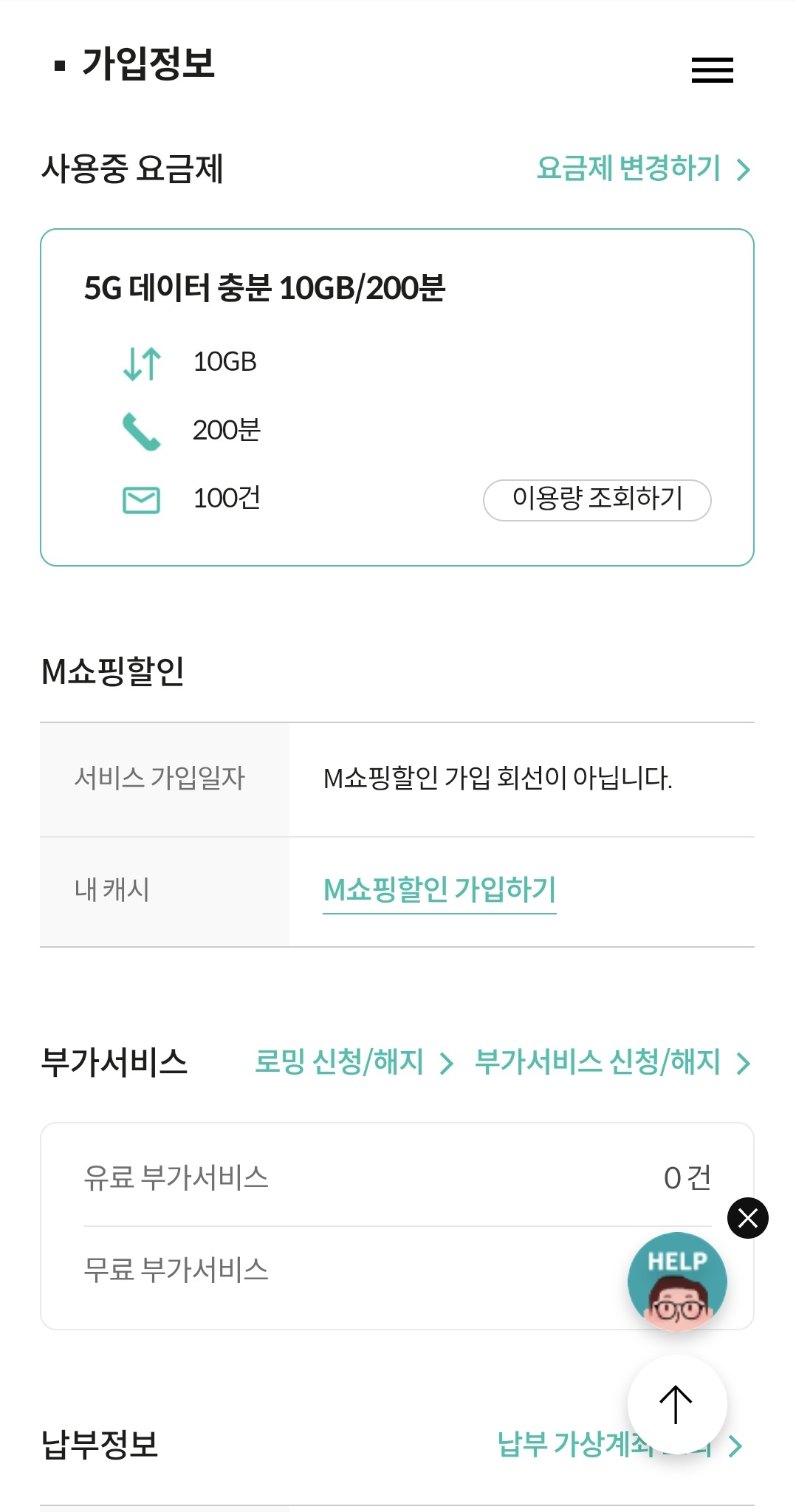Click the phone call icon
Image resolution: width=796 pixels, height=1512 pixels.
coord(140,430)
